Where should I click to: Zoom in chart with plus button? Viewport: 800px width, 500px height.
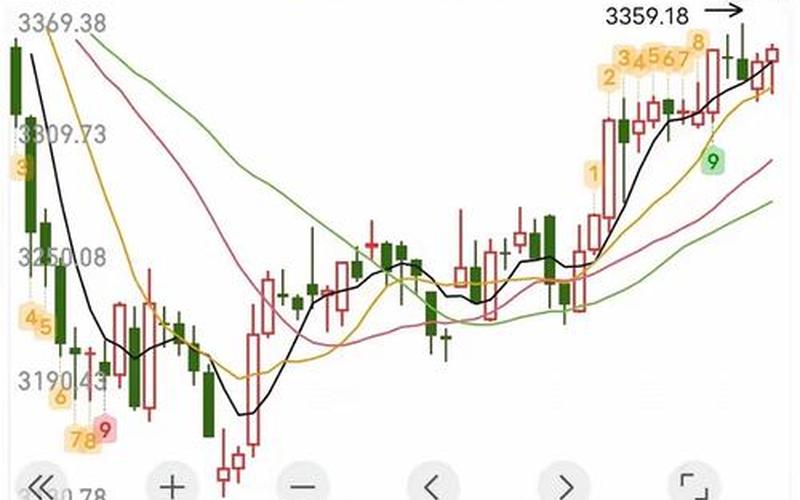[172, 486]
